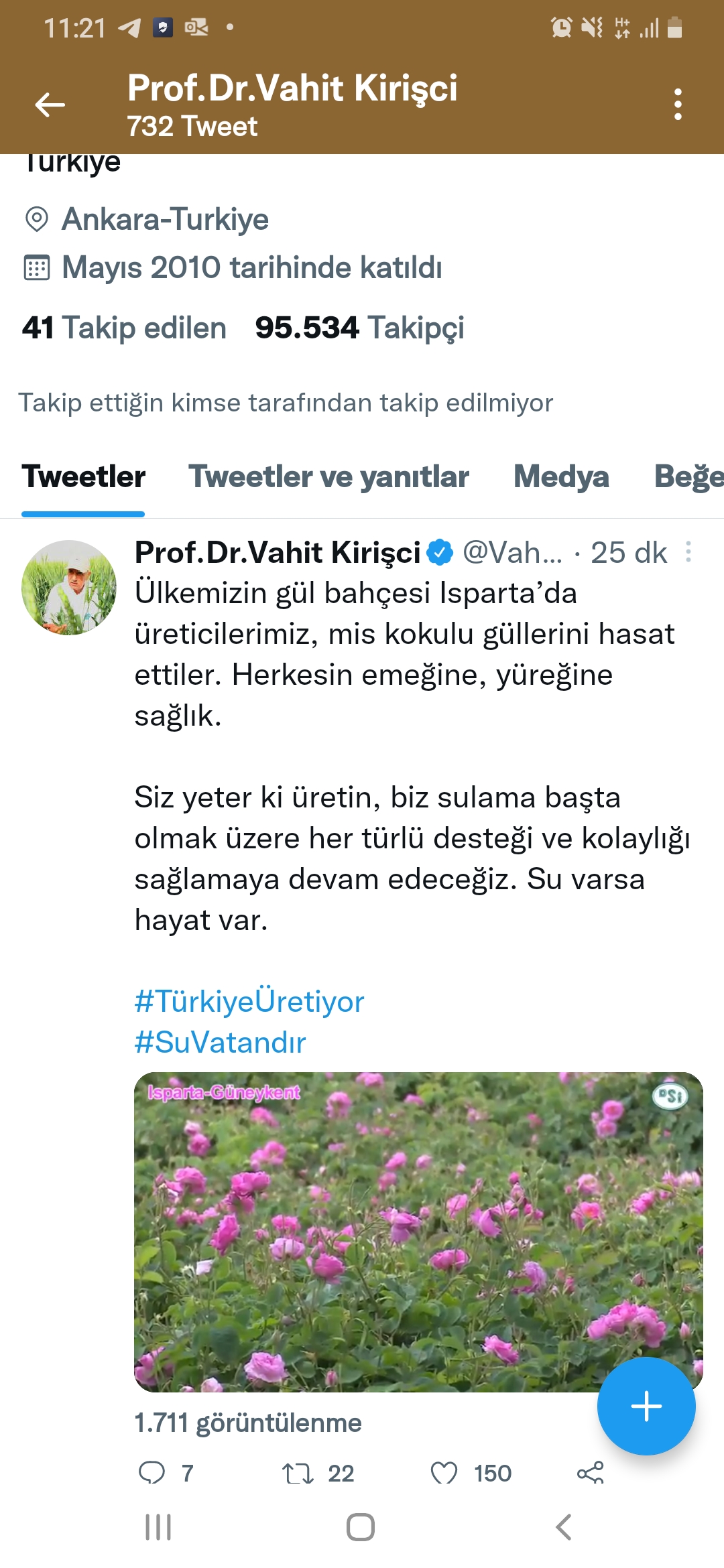The image size is (724, 1568).
Task: View the 95.534 Takipçi list
Action: [359, 328]
